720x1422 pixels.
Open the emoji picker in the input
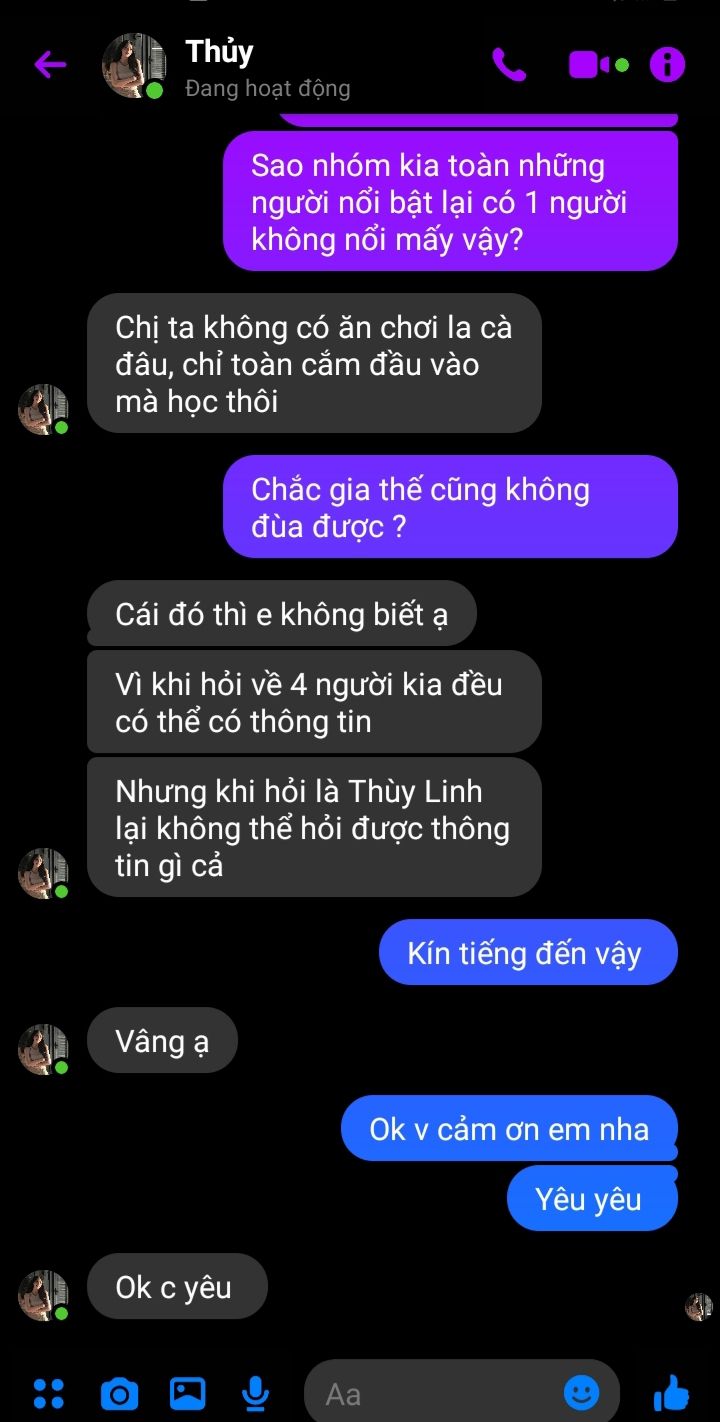coord(581,1393)
